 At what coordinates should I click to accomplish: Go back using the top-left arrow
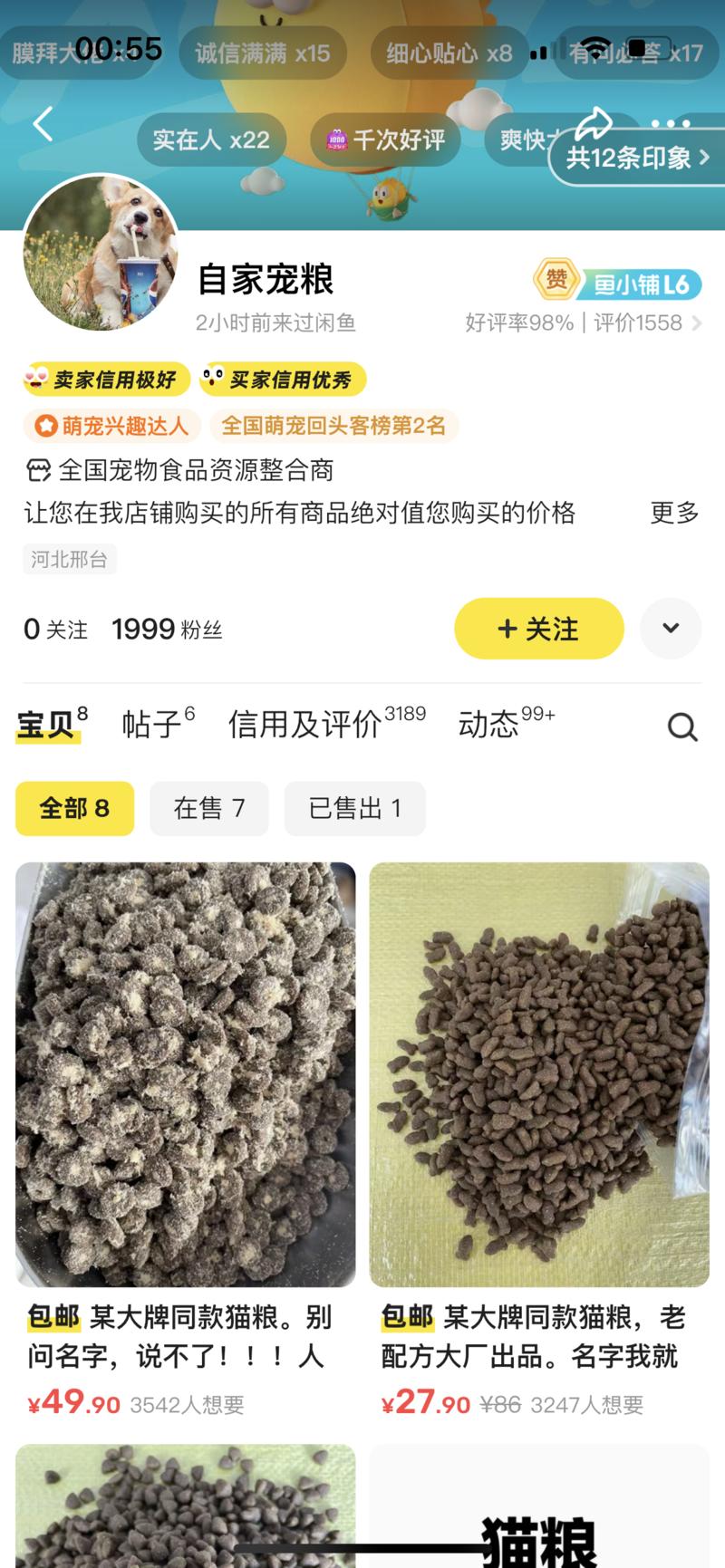click(x=43, y=124)
